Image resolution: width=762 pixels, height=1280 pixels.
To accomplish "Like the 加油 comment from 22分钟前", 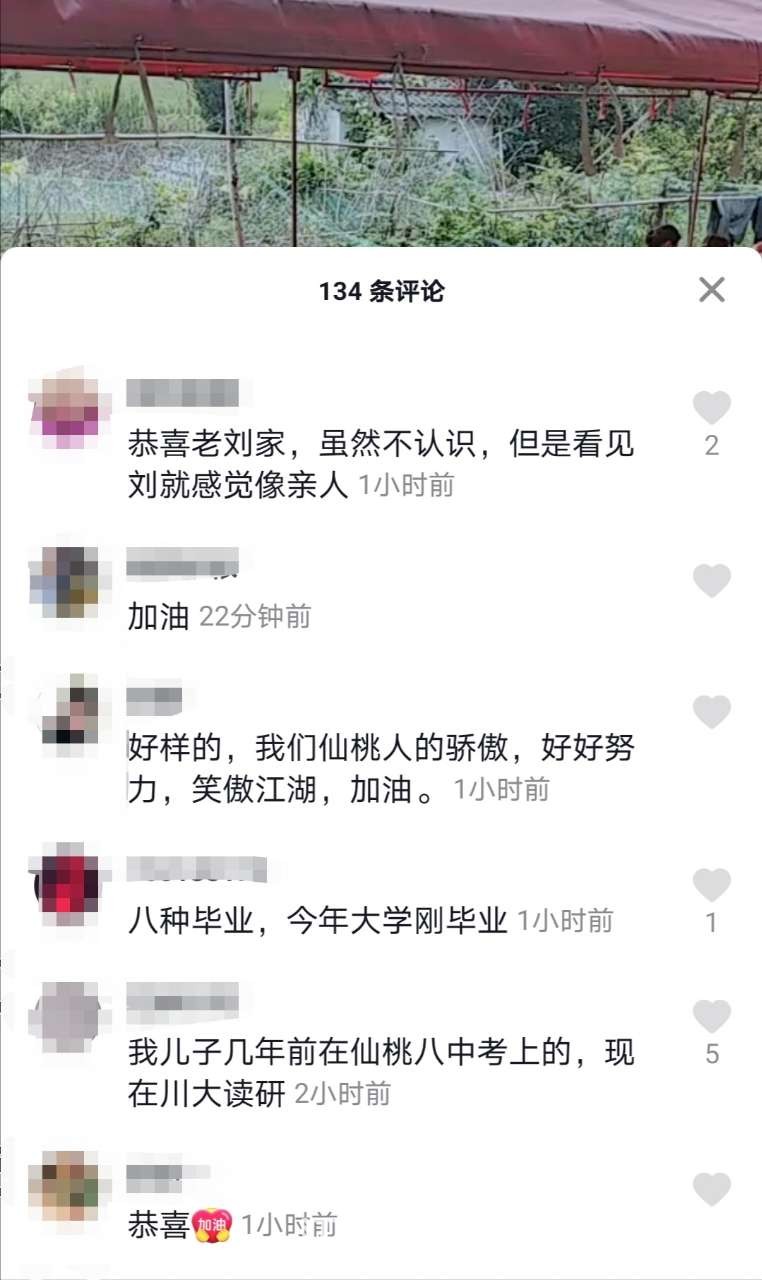I will (711, 580).
